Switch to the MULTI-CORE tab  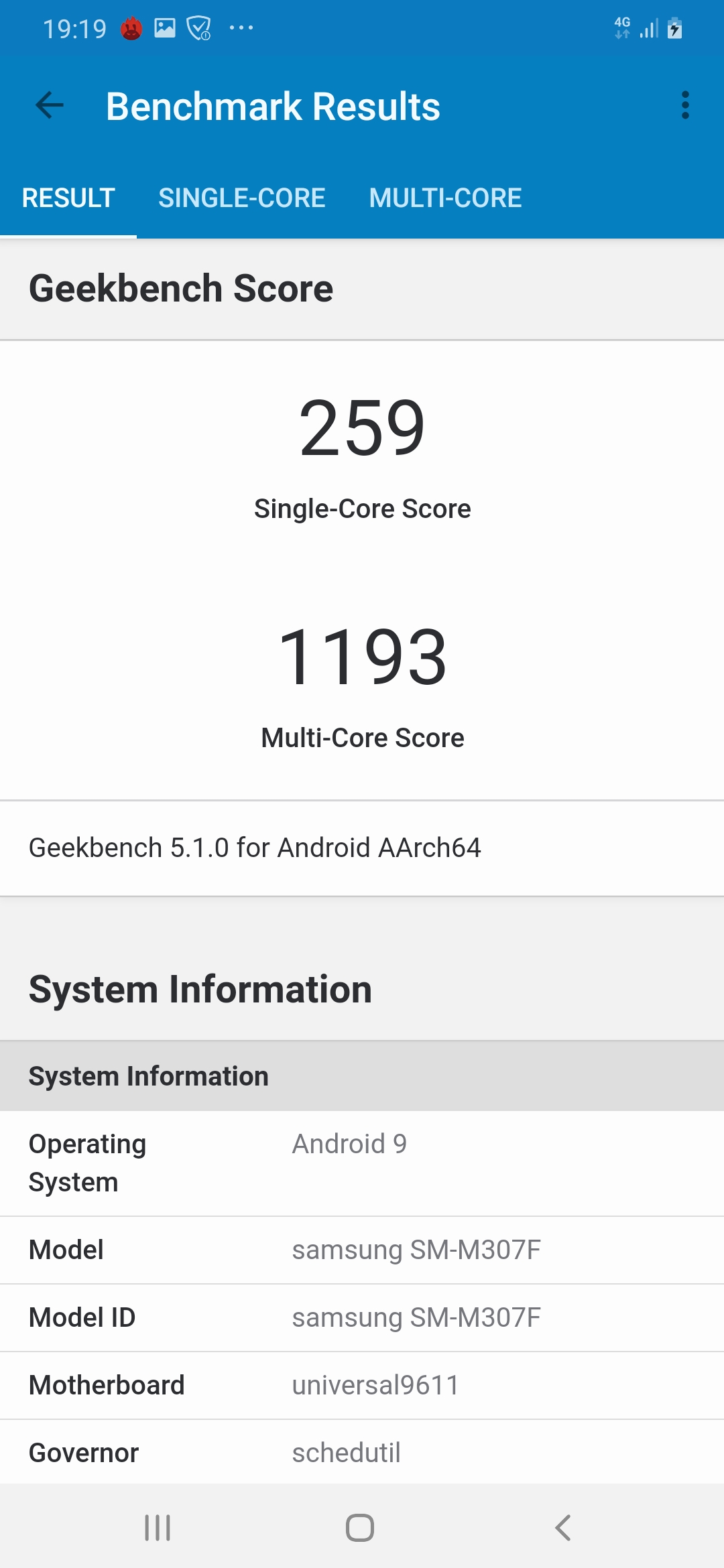[x=445, y=198]
